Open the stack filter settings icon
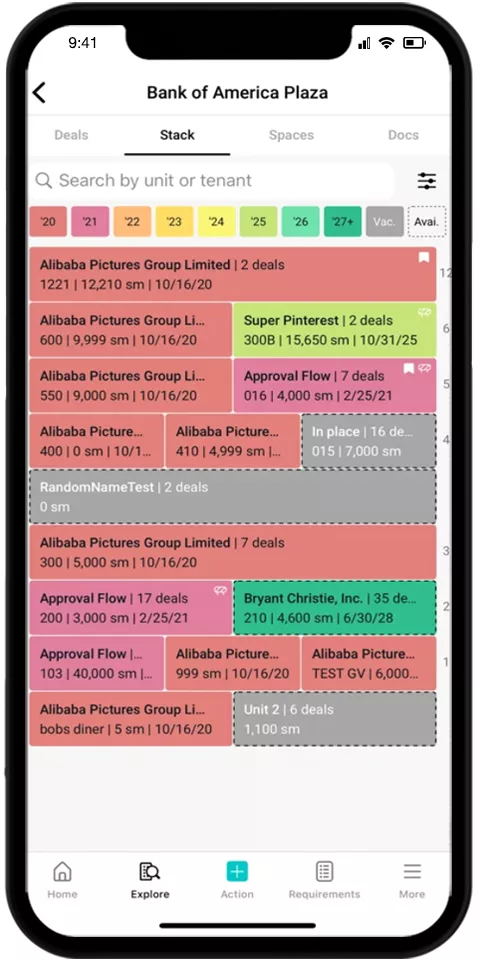Image resolution: width=480 pixels, height=960 pixels. (x=427, y=181)
